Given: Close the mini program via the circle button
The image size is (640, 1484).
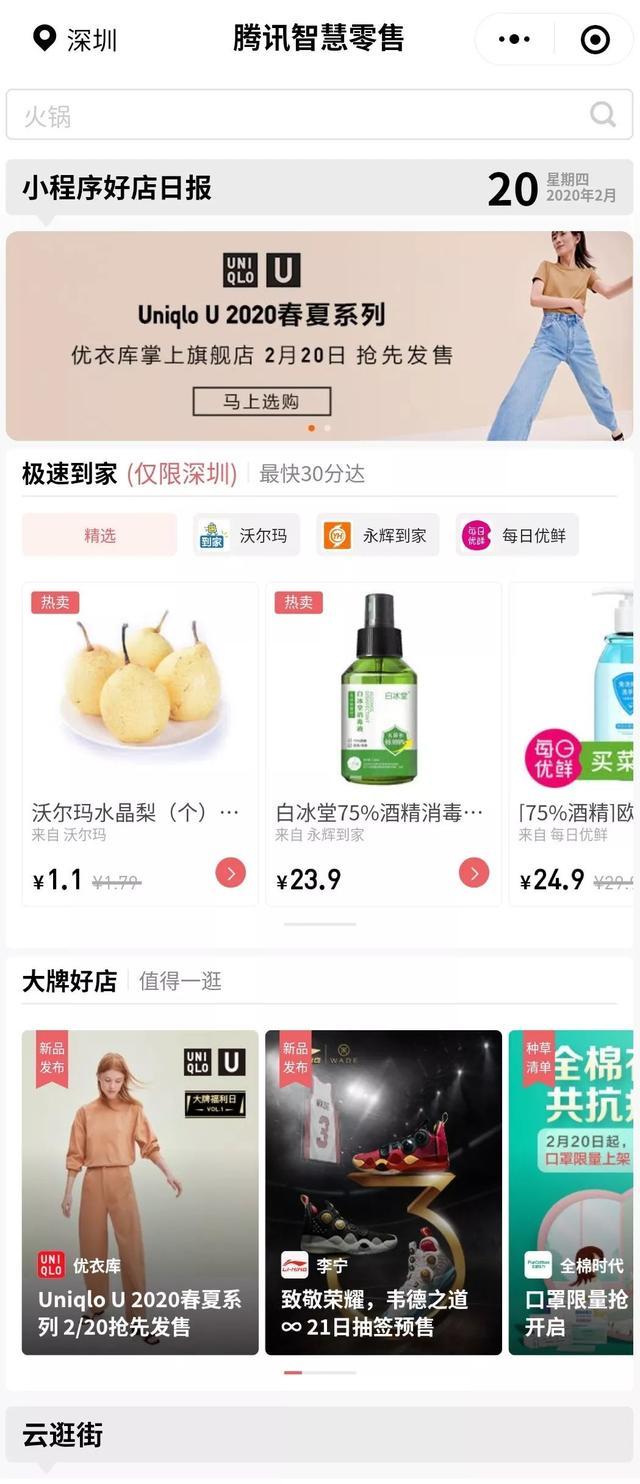Looking at the screenshot, I should click(595, 40).
